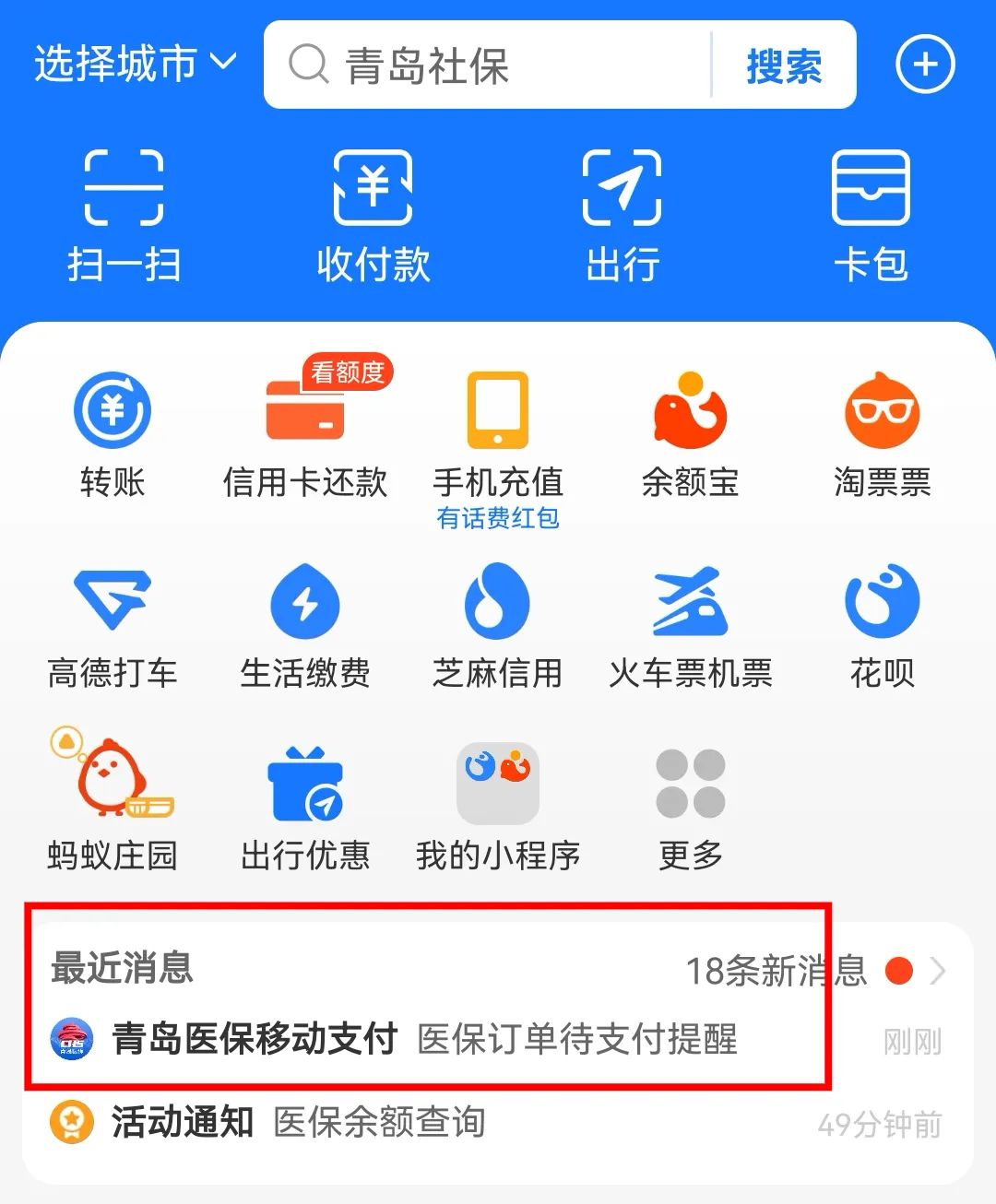The image size is (996, 1204).
Task: Open the 选择城市 city dropdown
Action: coord(136,65)
